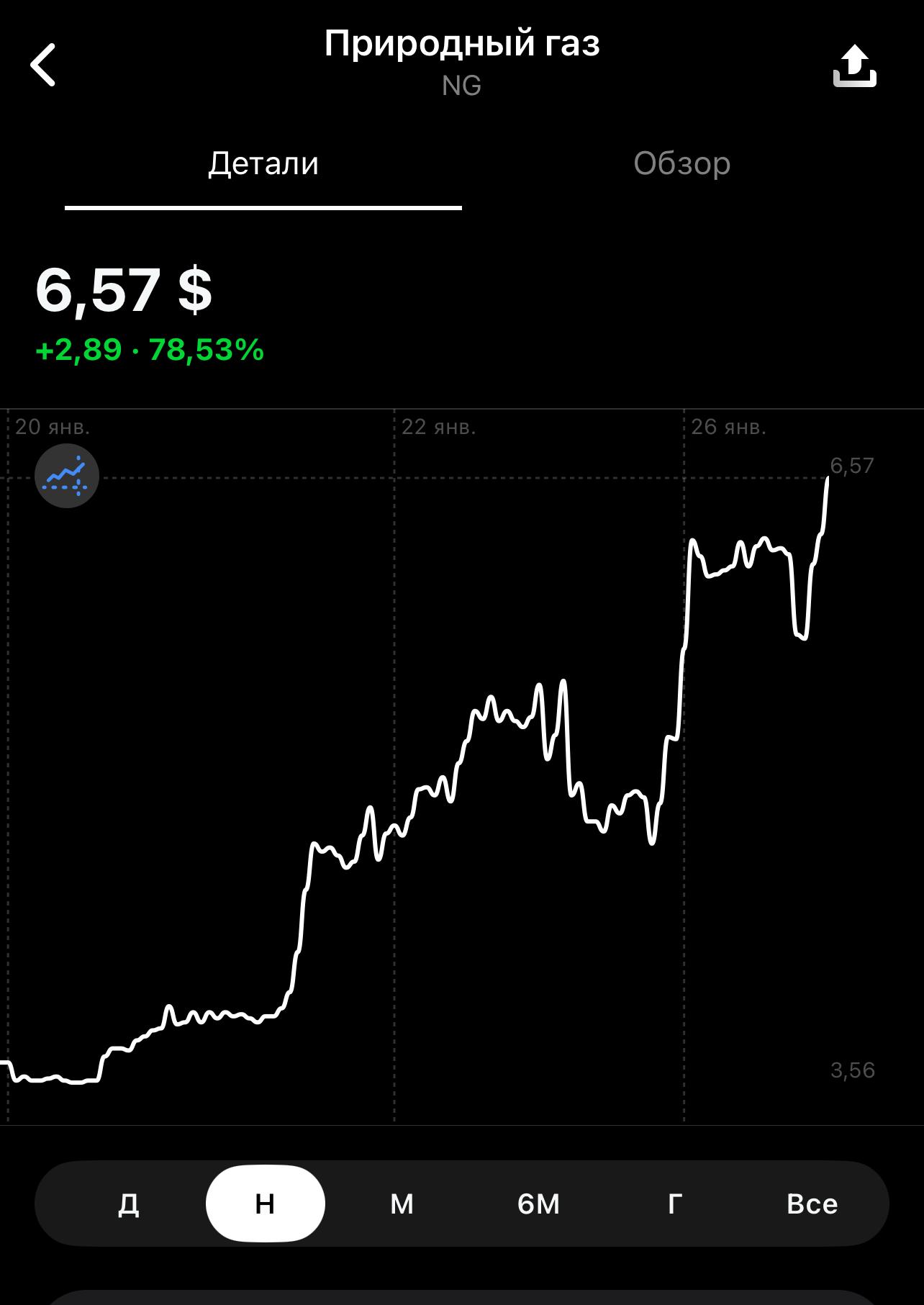Show the Все time range

[812, 1204]
